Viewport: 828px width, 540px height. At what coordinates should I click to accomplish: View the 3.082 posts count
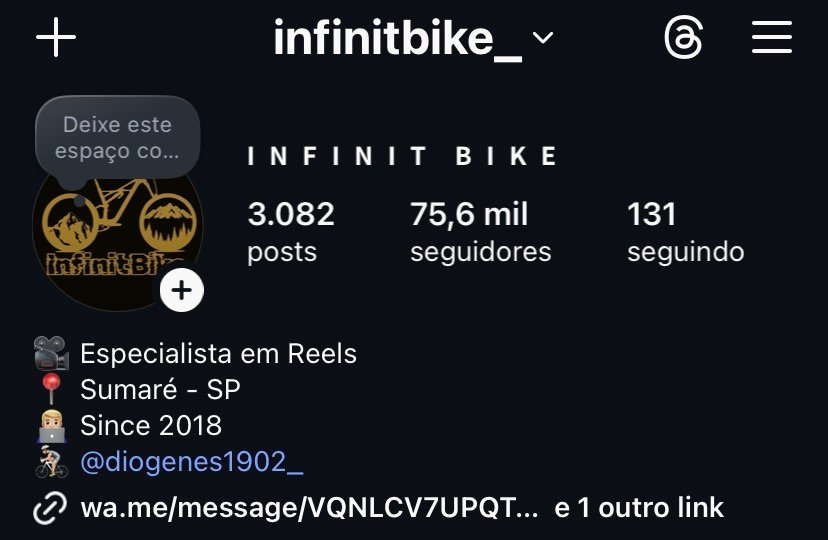pos(290,231)
